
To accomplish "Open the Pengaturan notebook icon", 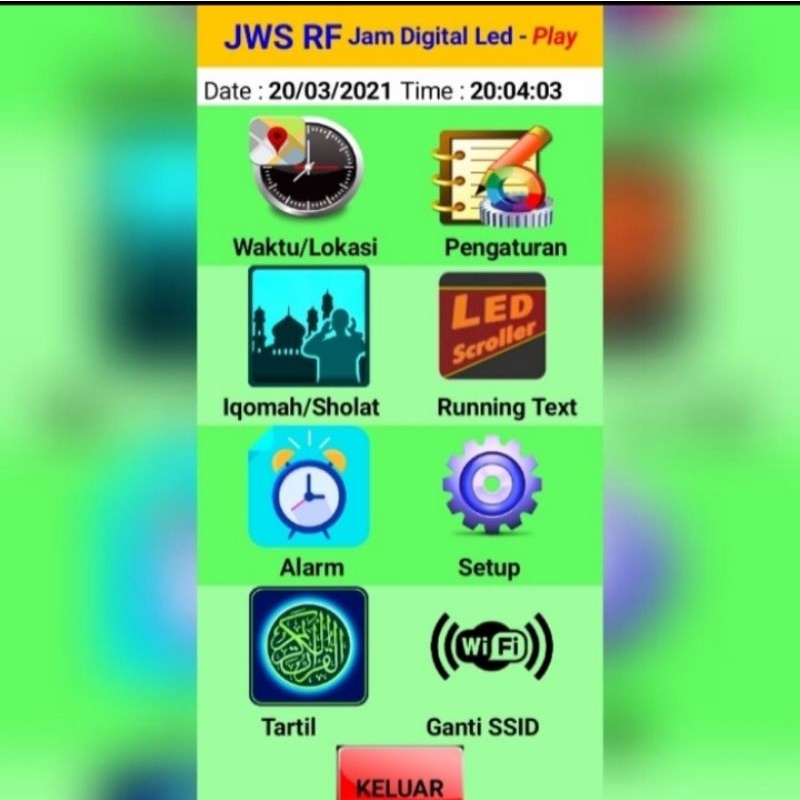I will tap(493, 175).
